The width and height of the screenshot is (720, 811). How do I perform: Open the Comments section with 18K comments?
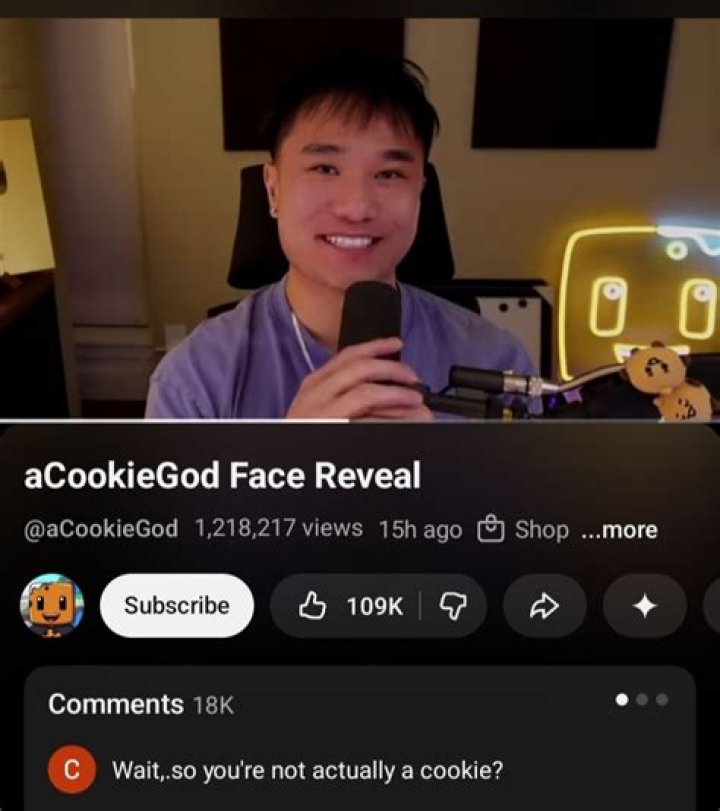(140, 703)
